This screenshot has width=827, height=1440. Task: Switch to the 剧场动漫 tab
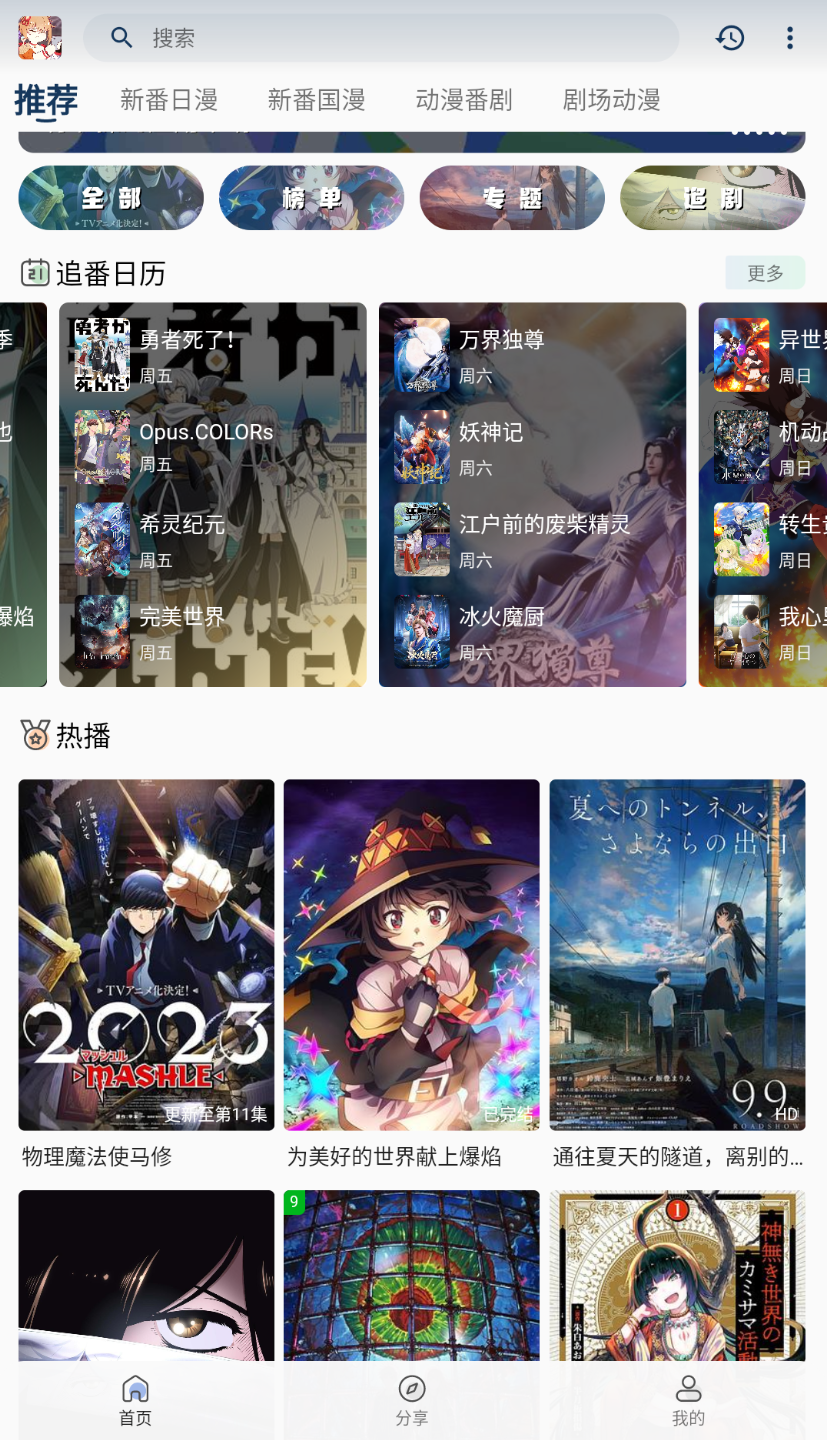coord(612,100)
